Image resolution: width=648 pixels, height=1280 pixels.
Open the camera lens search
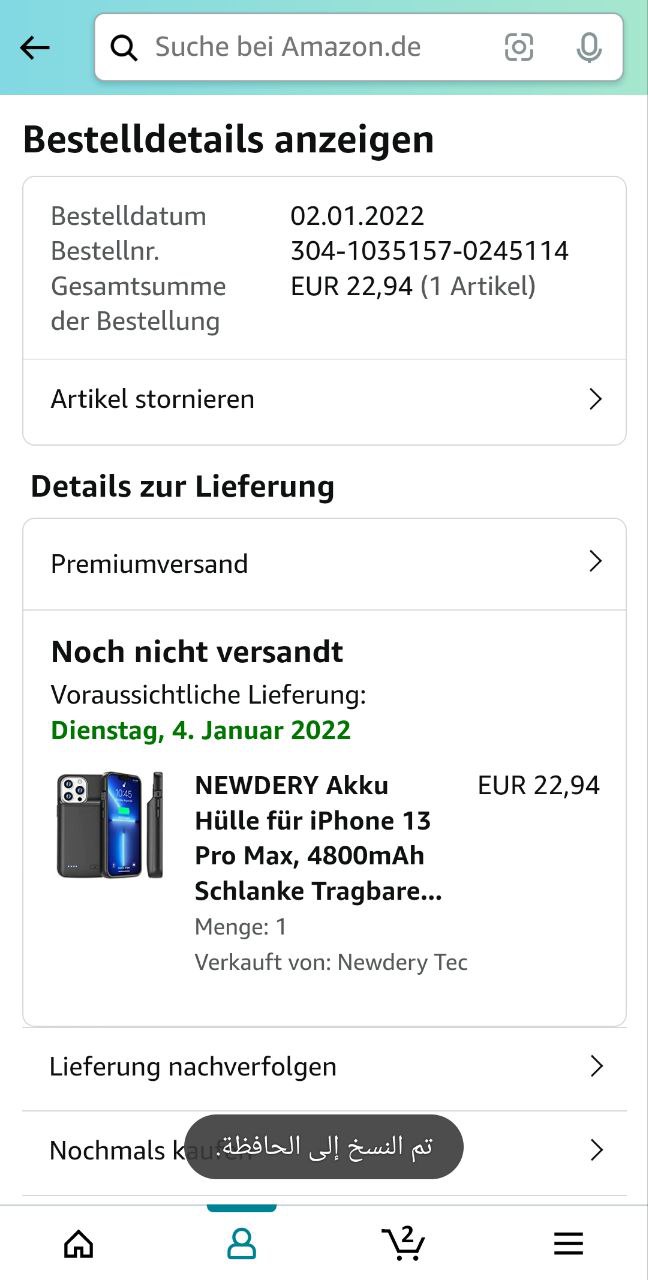518,47
